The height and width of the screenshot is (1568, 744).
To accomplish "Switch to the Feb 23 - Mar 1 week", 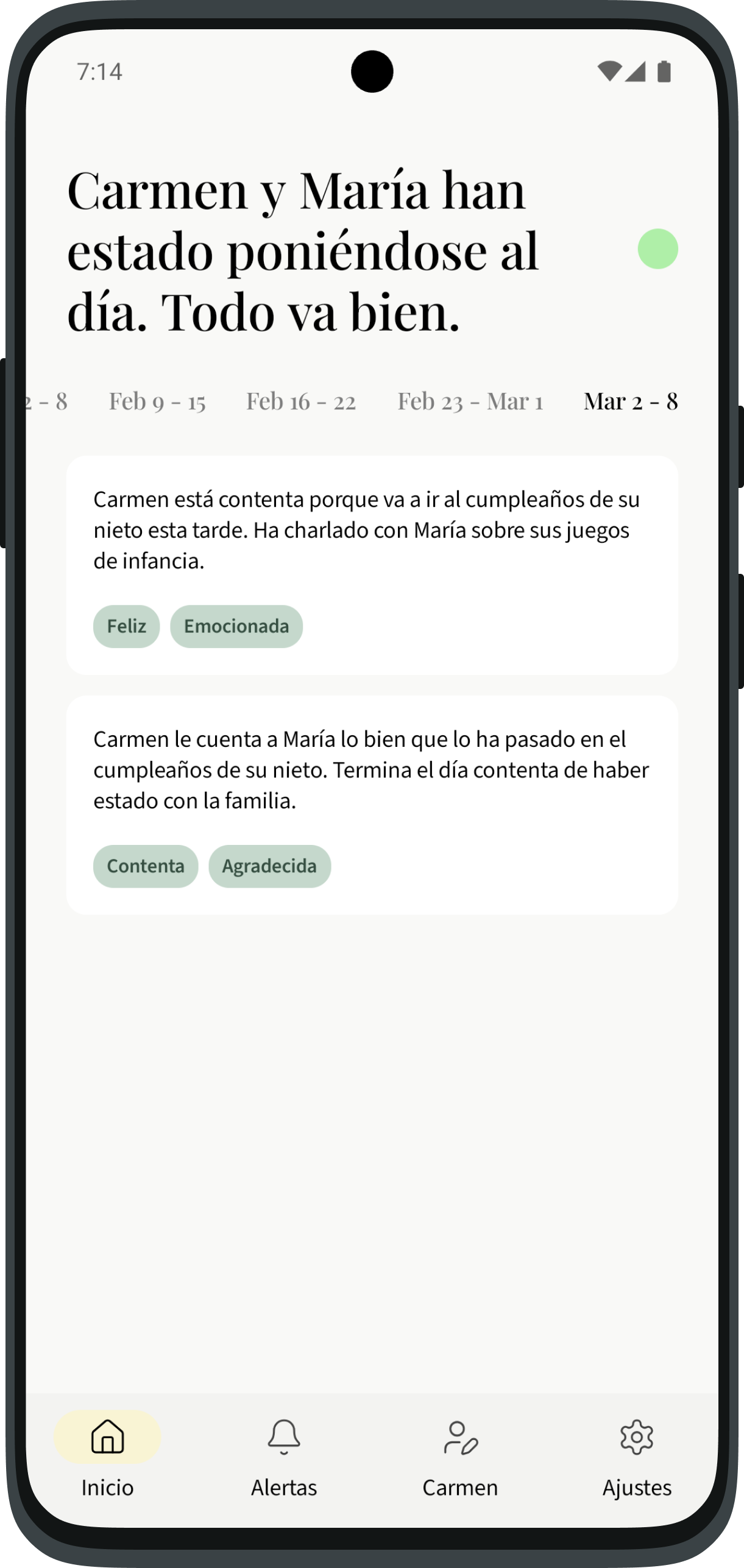I will (471, 401).
